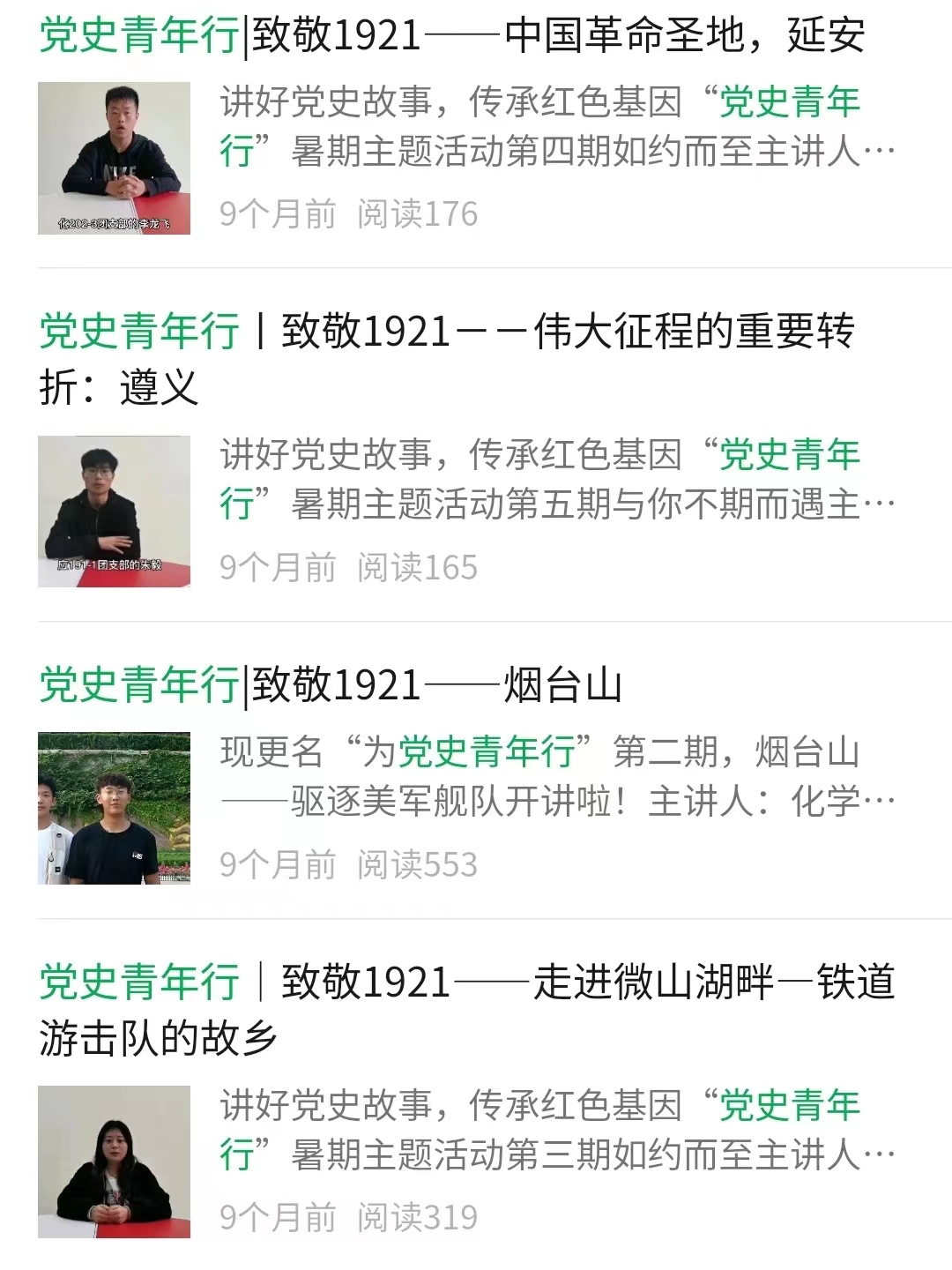Tap the thumbnail of the 遵义 article
Screen dimensions: 952x1270
[114, 512]
